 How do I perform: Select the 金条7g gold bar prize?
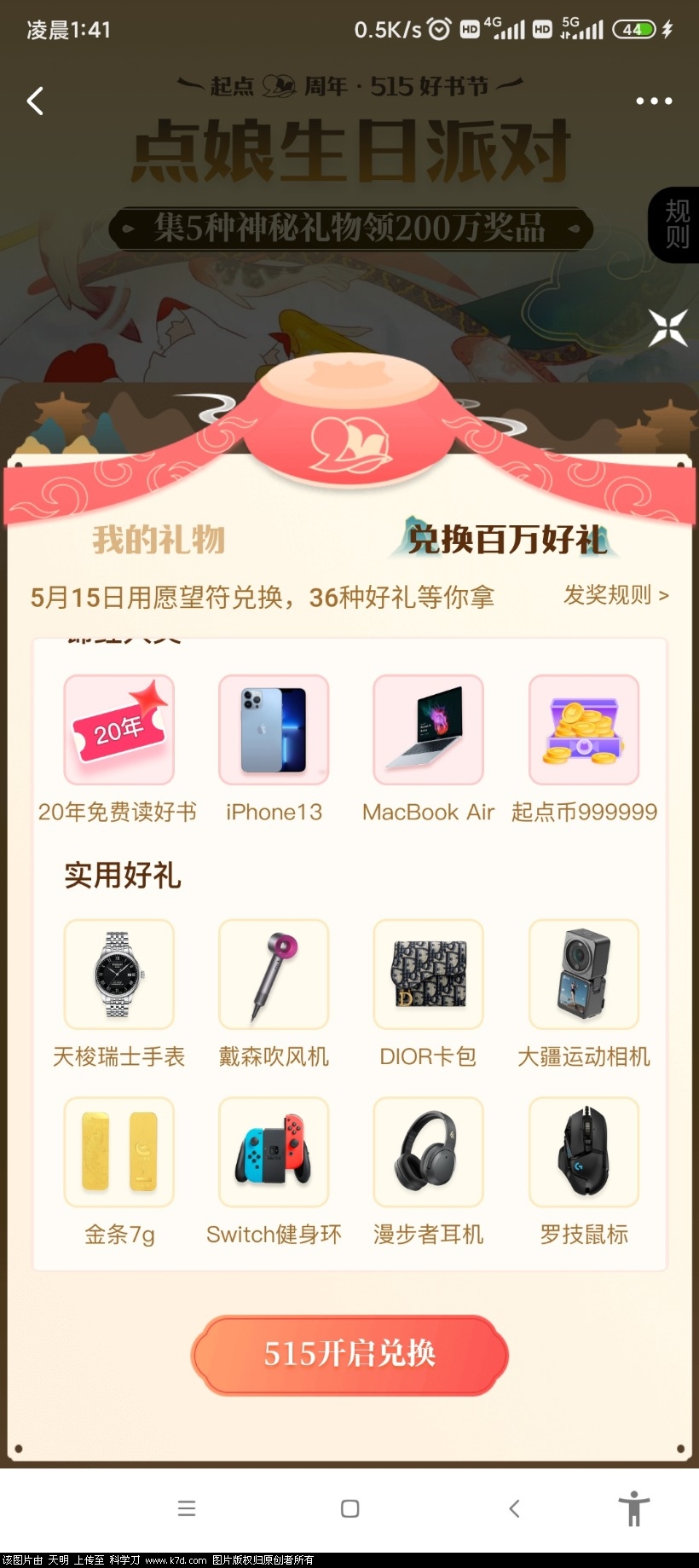tap(118, 1152)
